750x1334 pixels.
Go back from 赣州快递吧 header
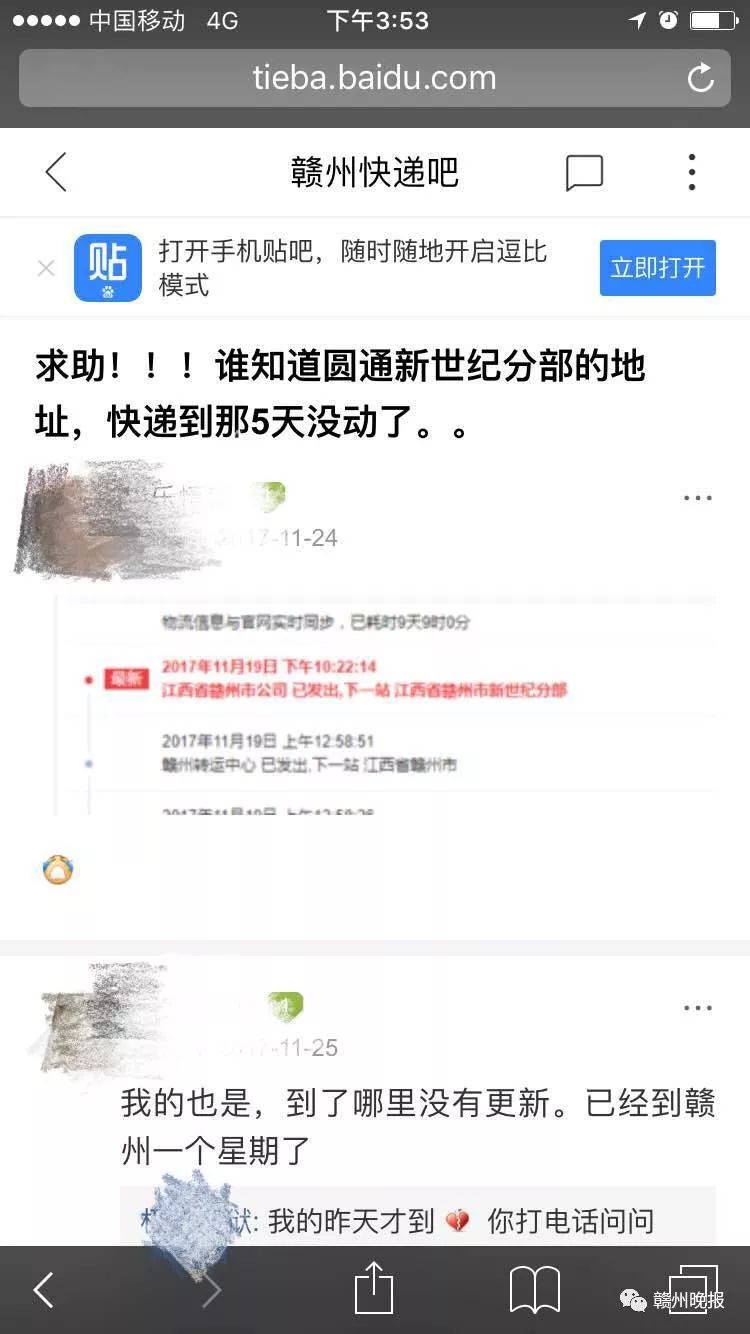[57, 172]
